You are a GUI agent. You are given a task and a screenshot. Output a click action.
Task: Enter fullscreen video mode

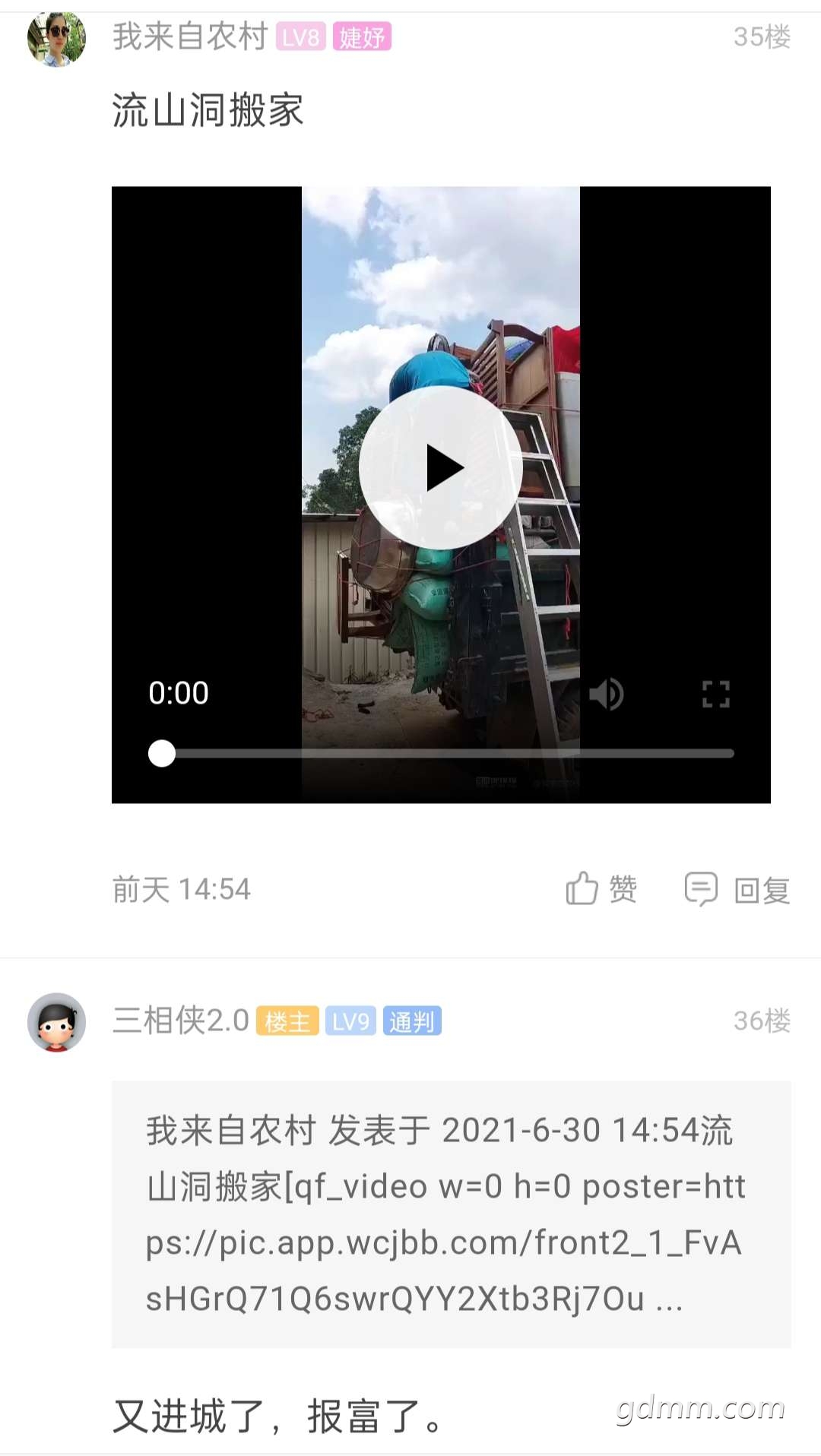pyautogui.click(x=715, y=694)
